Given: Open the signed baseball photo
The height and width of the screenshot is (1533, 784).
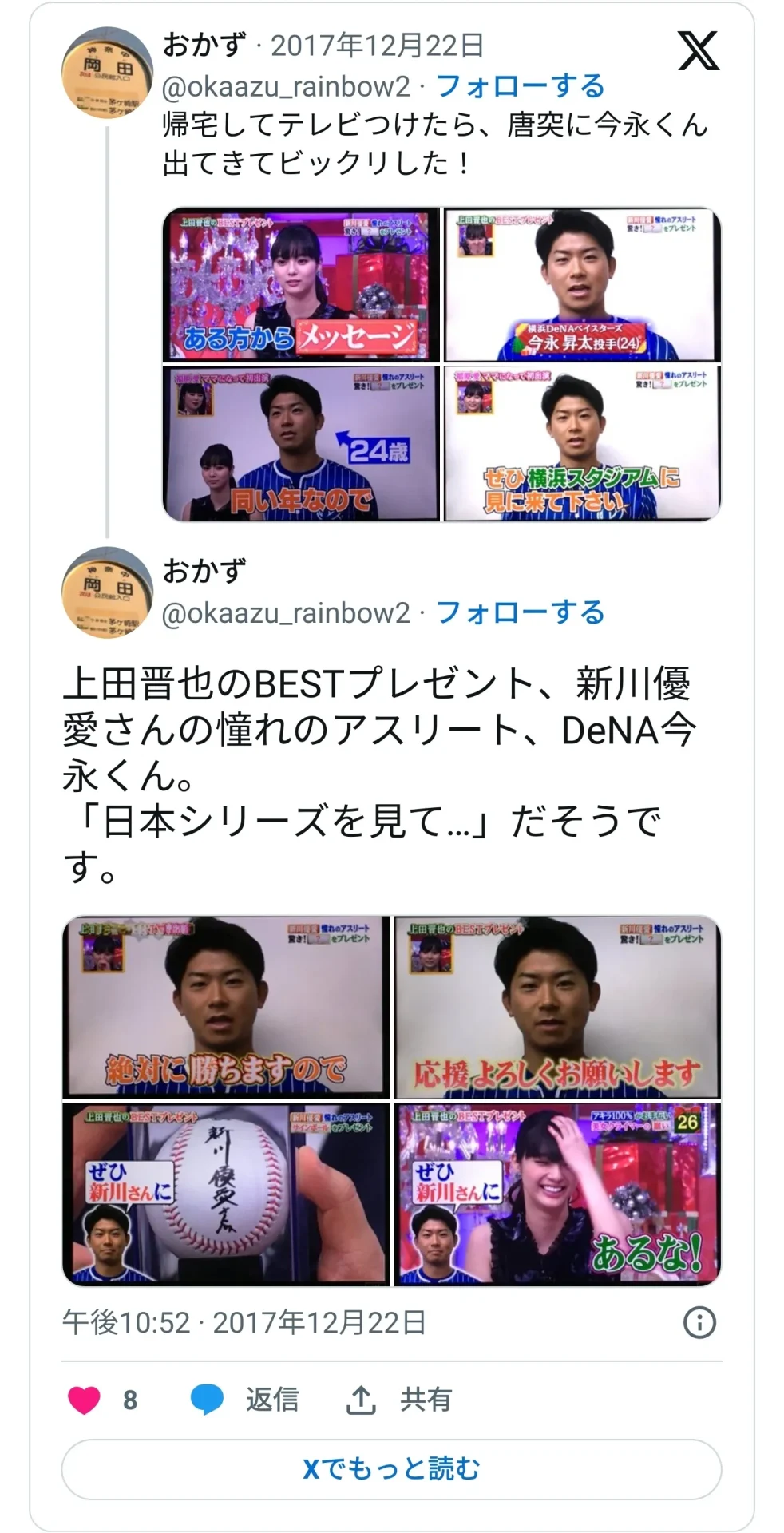Looking at the screenshot, I should [x=226, y=1194].
